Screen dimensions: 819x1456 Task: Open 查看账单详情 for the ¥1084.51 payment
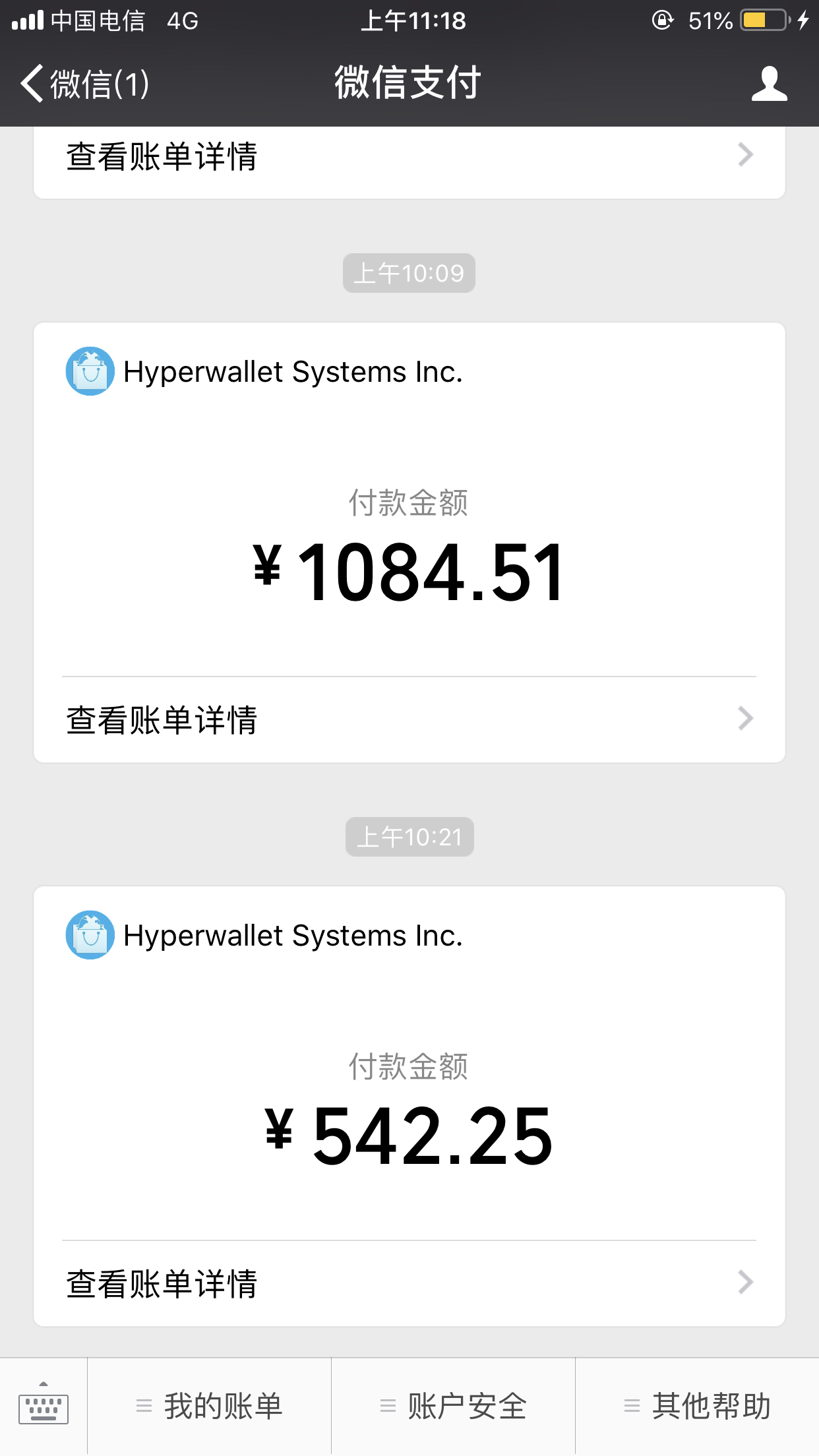(x=409, y=719)
